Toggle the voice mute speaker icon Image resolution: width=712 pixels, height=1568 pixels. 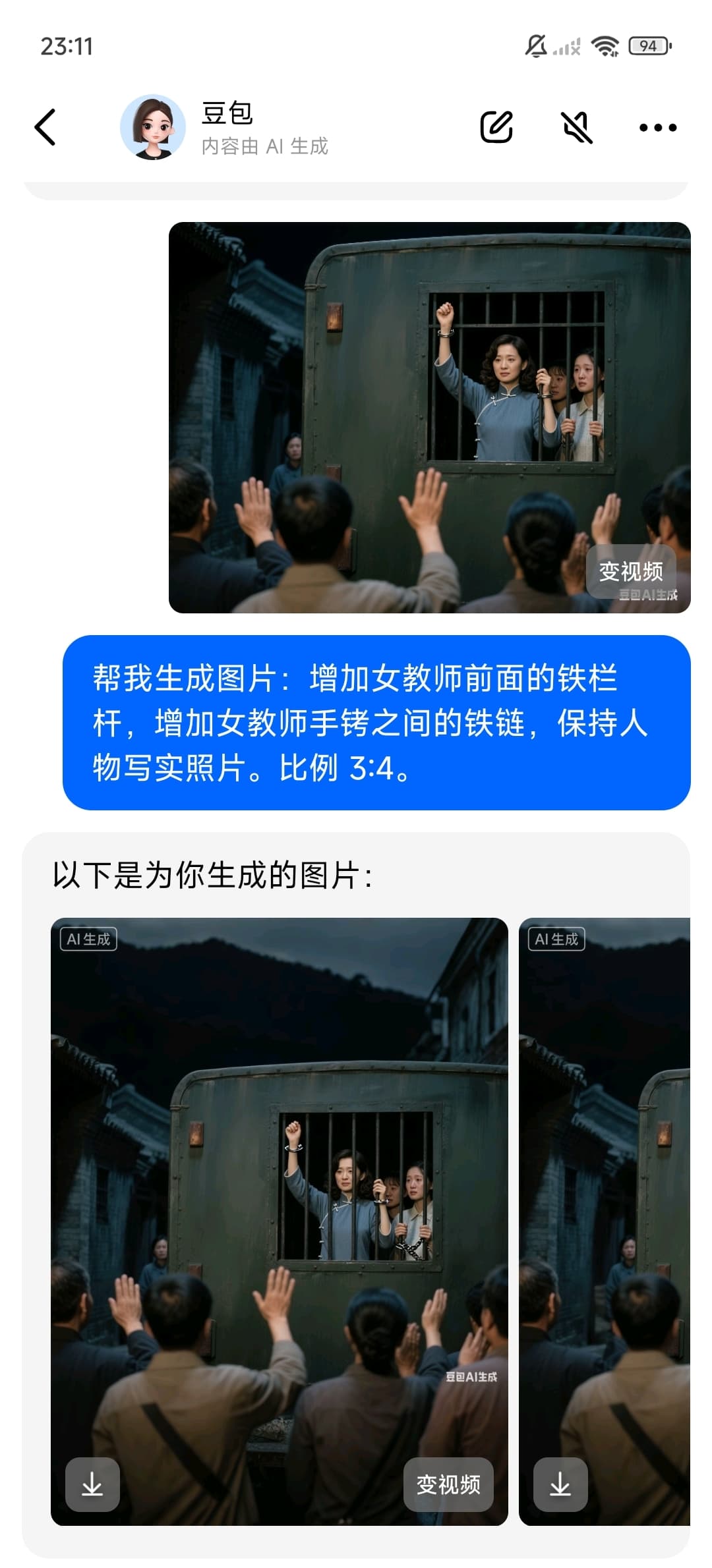[x=577, y=127]
